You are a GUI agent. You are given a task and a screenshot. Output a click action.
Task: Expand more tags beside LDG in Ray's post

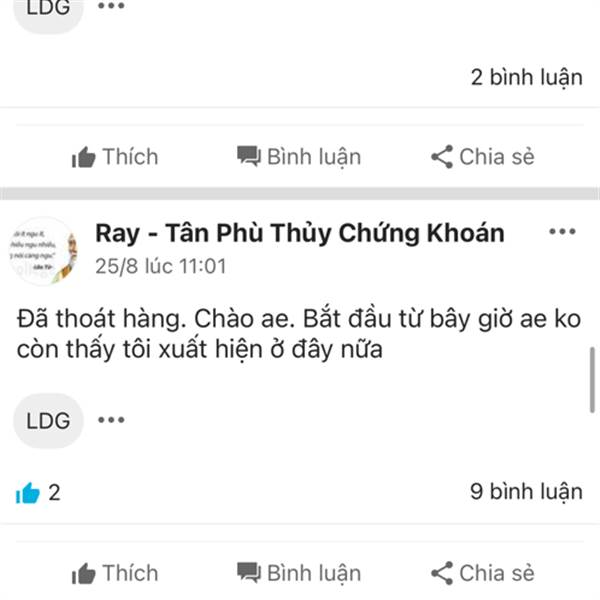tap(111, 420)
